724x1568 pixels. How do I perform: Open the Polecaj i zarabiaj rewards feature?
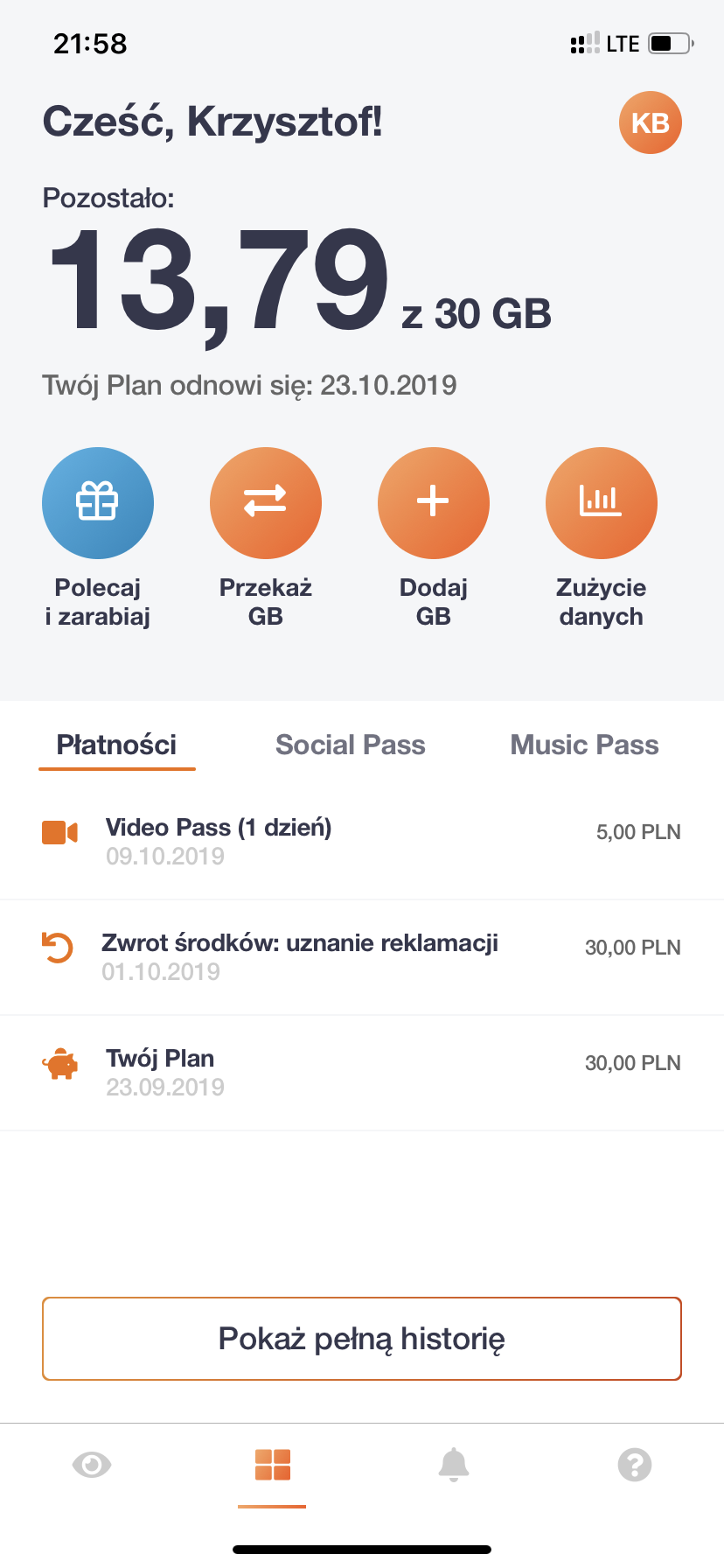[98, 503]
